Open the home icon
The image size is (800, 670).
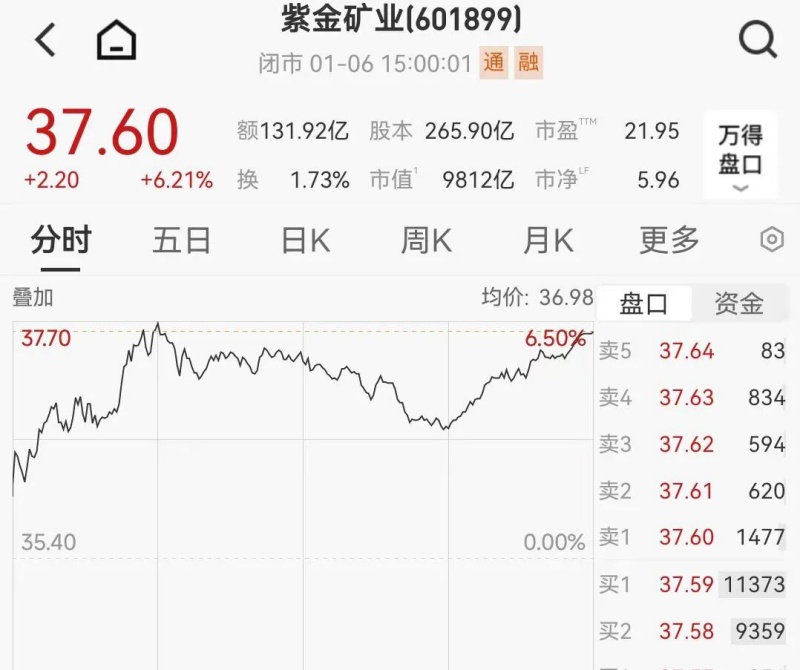click(116, 41)
